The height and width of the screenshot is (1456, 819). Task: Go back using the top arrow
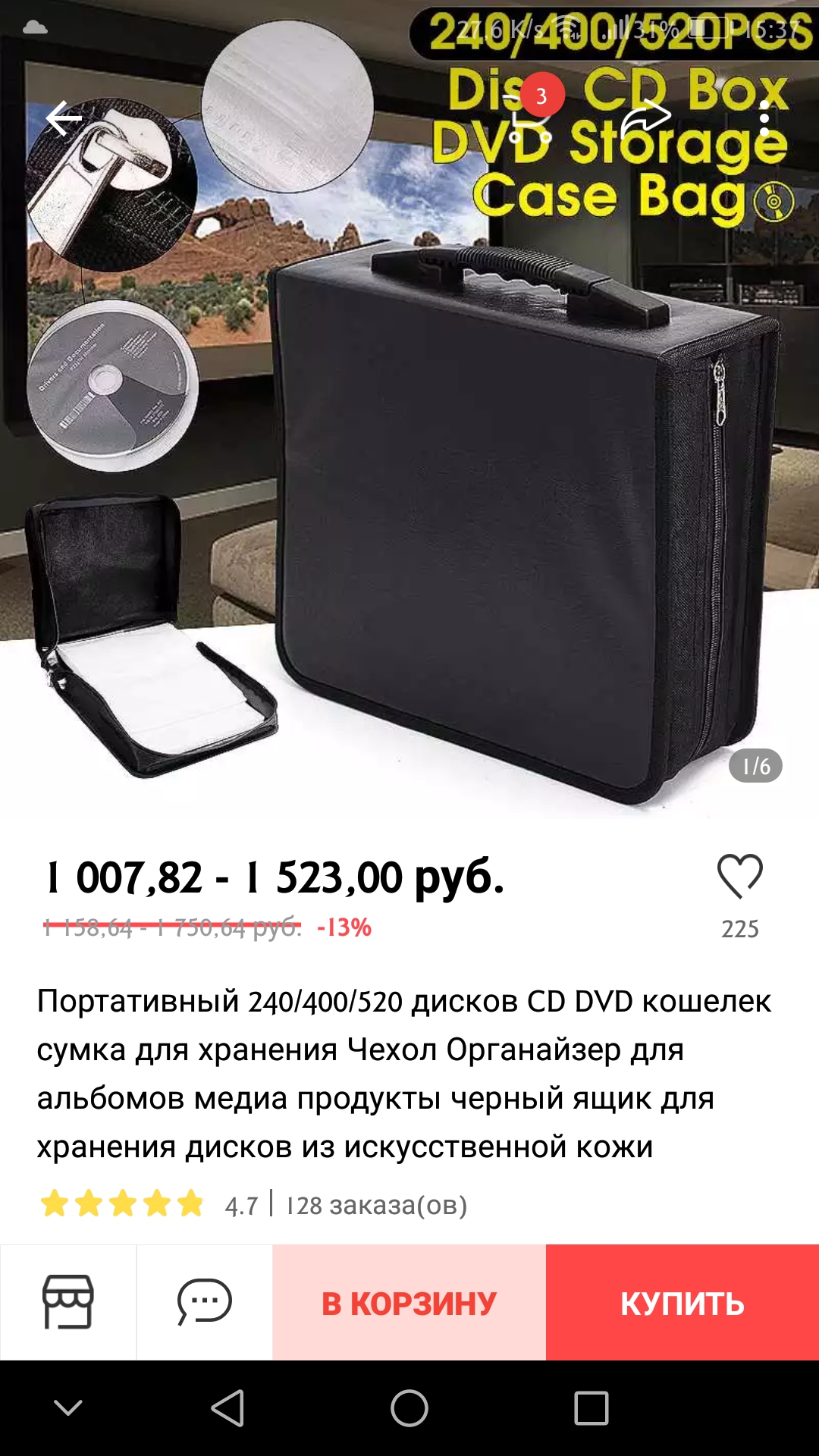pyautogui.click(x=64, y=119)
